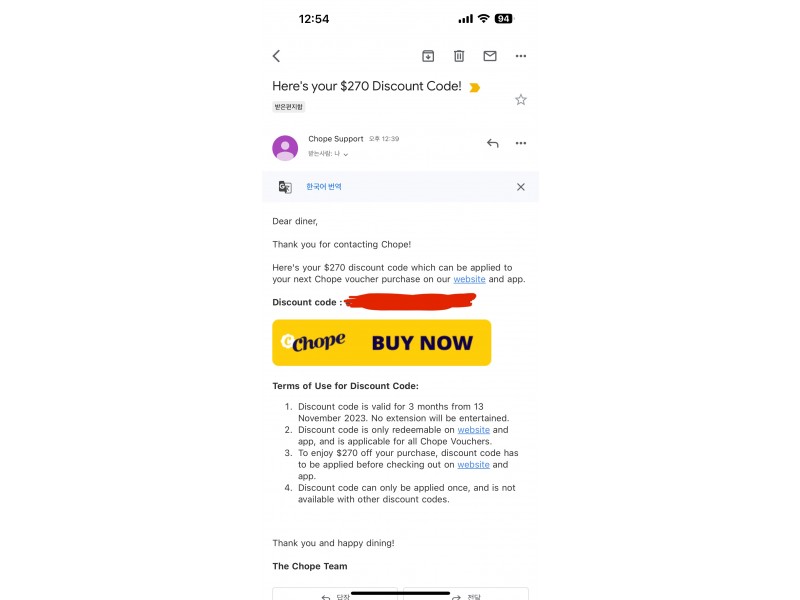Open the website link in term 2
800x600 pixels.
(x=473, y=430)
